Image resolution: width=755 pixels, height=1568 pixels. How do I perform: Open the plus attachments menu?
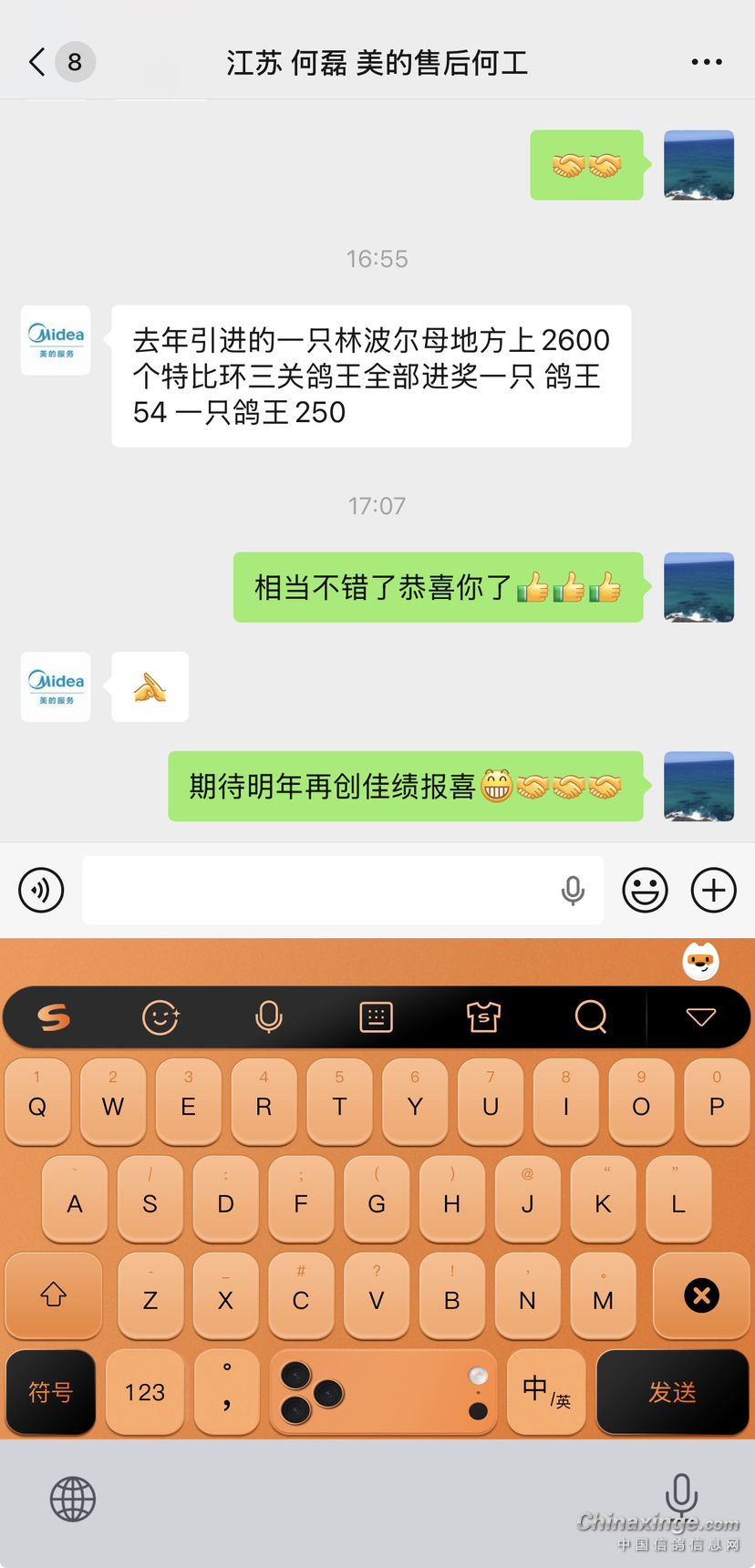(713, 890)
